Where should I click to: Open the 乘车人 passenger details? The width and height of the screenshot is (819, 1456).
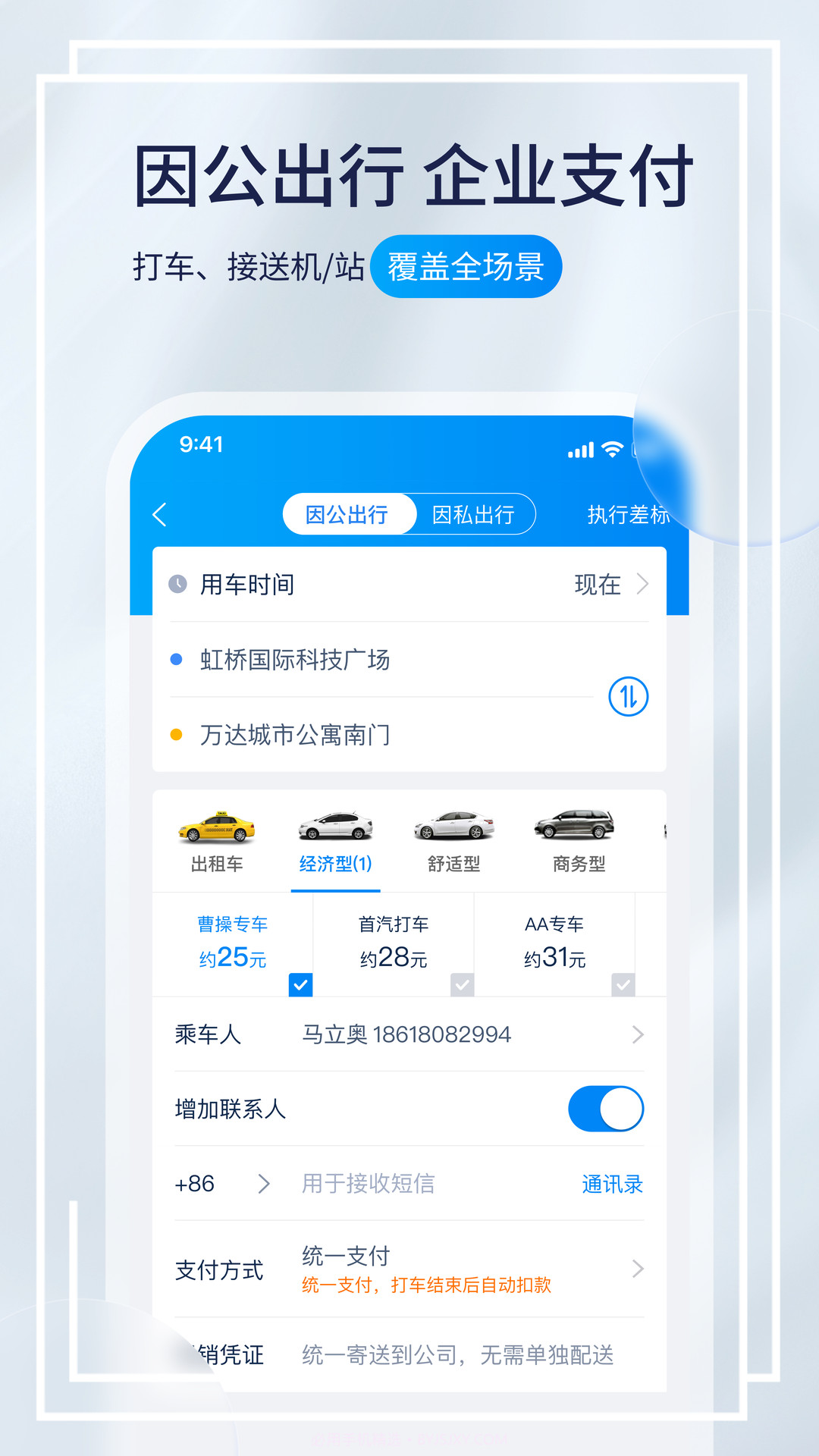tap(409, 1034)
